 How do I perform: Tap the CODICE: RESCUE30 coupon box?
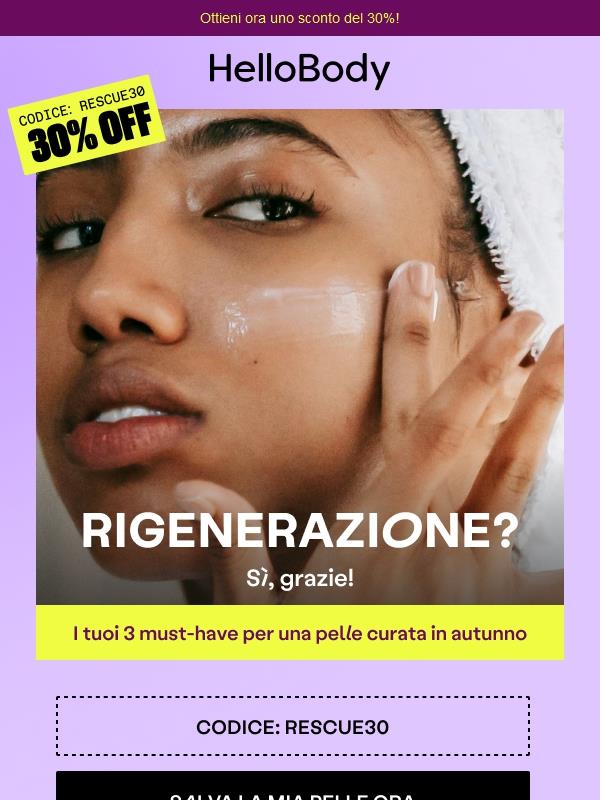coord(293,726)
